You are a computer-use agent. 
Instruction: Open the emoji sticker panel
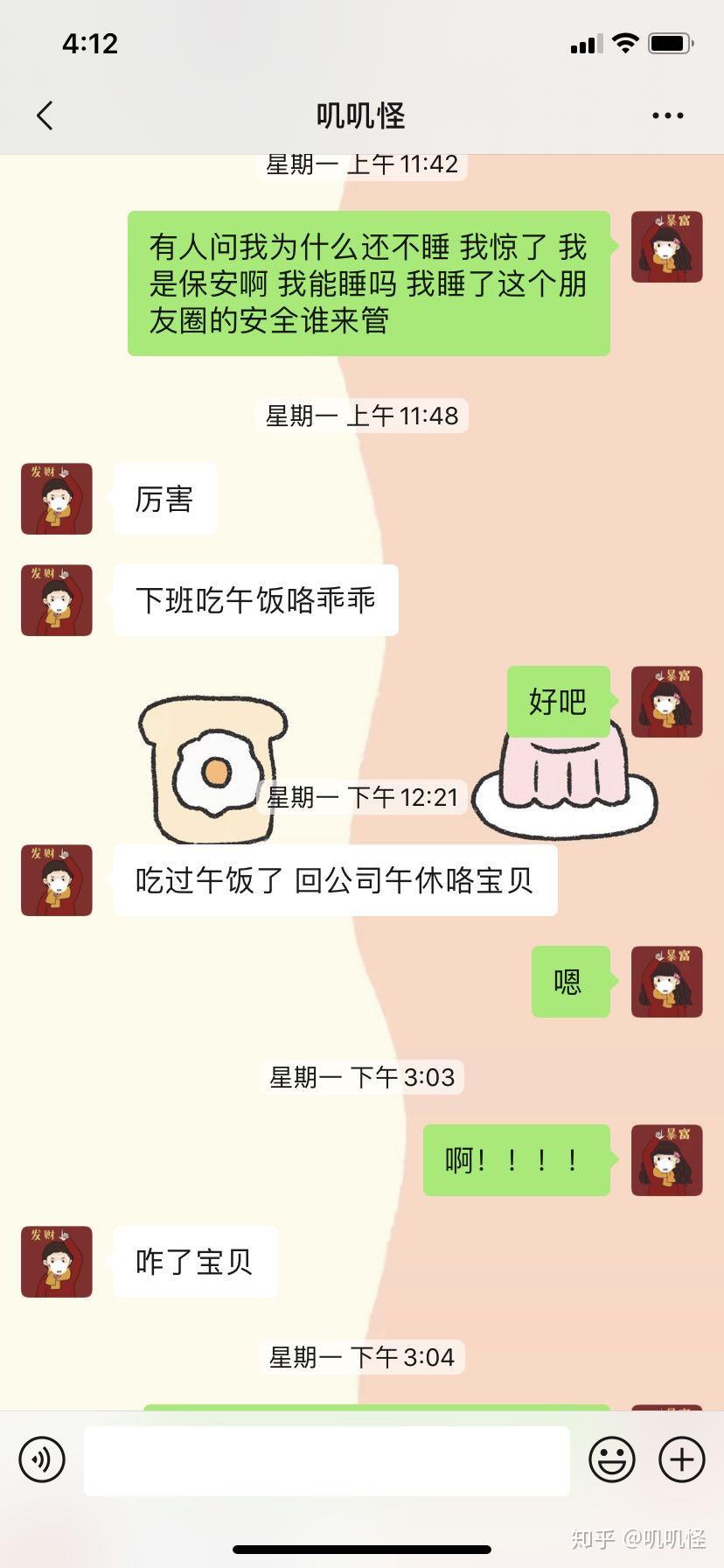[x=612, y=1459]
